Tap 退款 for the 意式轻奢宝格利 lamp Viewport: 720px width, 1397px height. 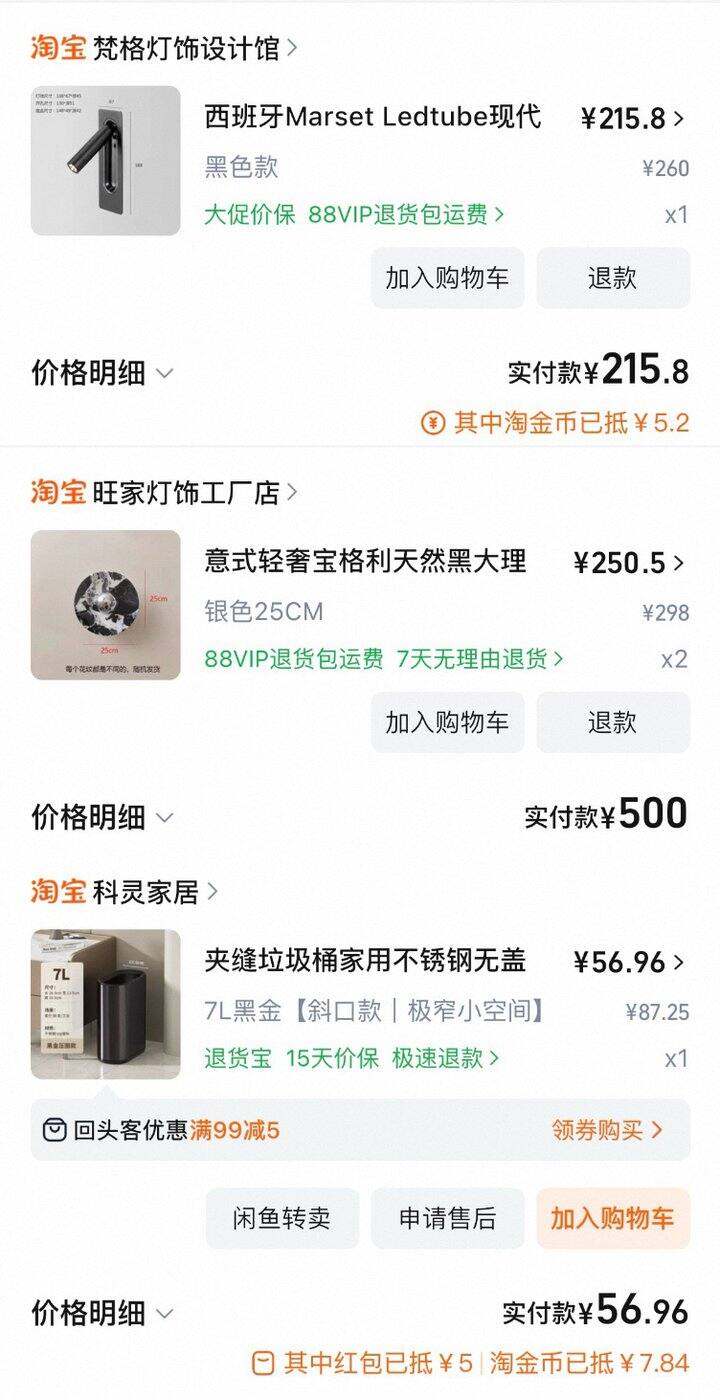612,722
